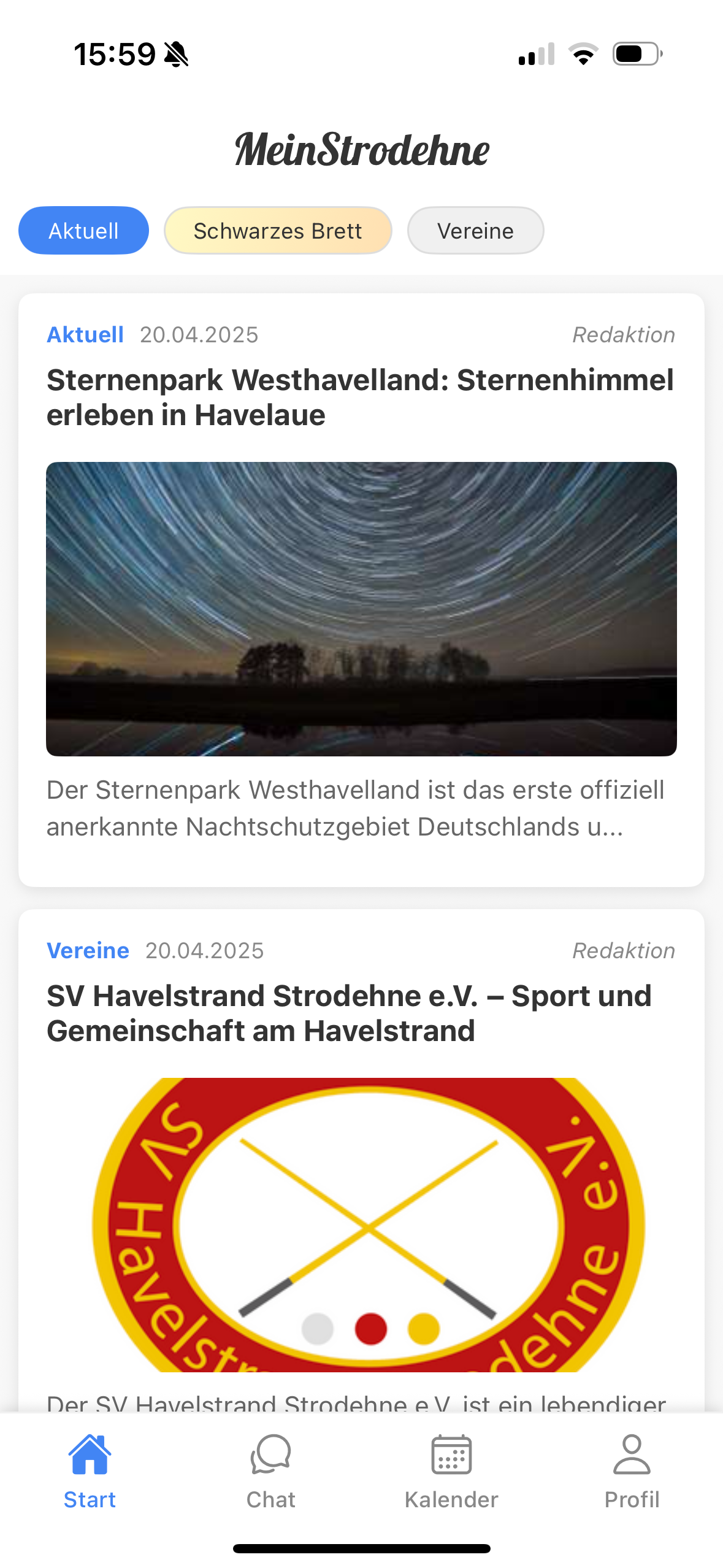Tap the muted-notifications icon beside the clock
The height and width of the screenshot is (1568, 723).
coord(175,54)
